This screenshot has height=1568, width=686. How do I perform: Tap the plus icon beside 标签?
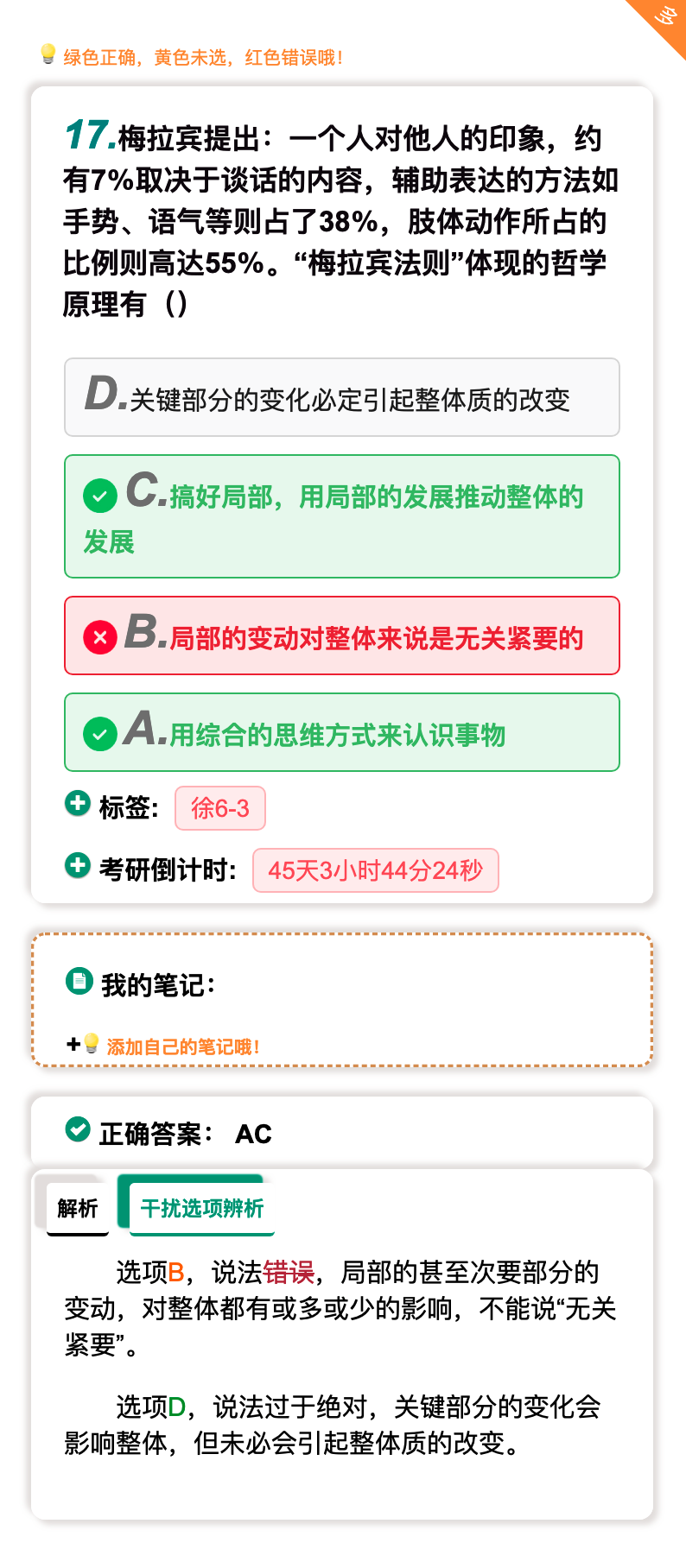(x=78, y=803)
